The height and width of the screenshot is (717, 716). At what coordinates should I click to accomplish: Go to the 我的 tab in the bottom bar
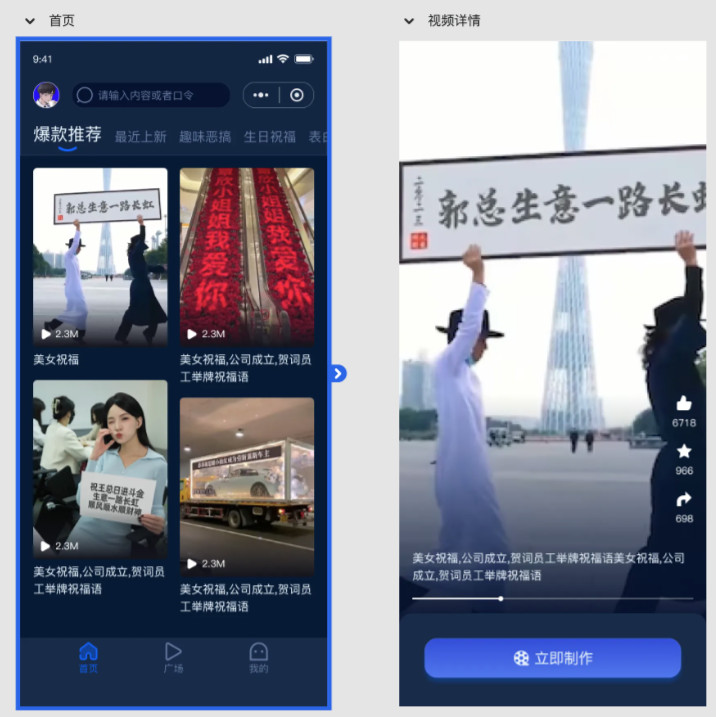tap(258, 658)
